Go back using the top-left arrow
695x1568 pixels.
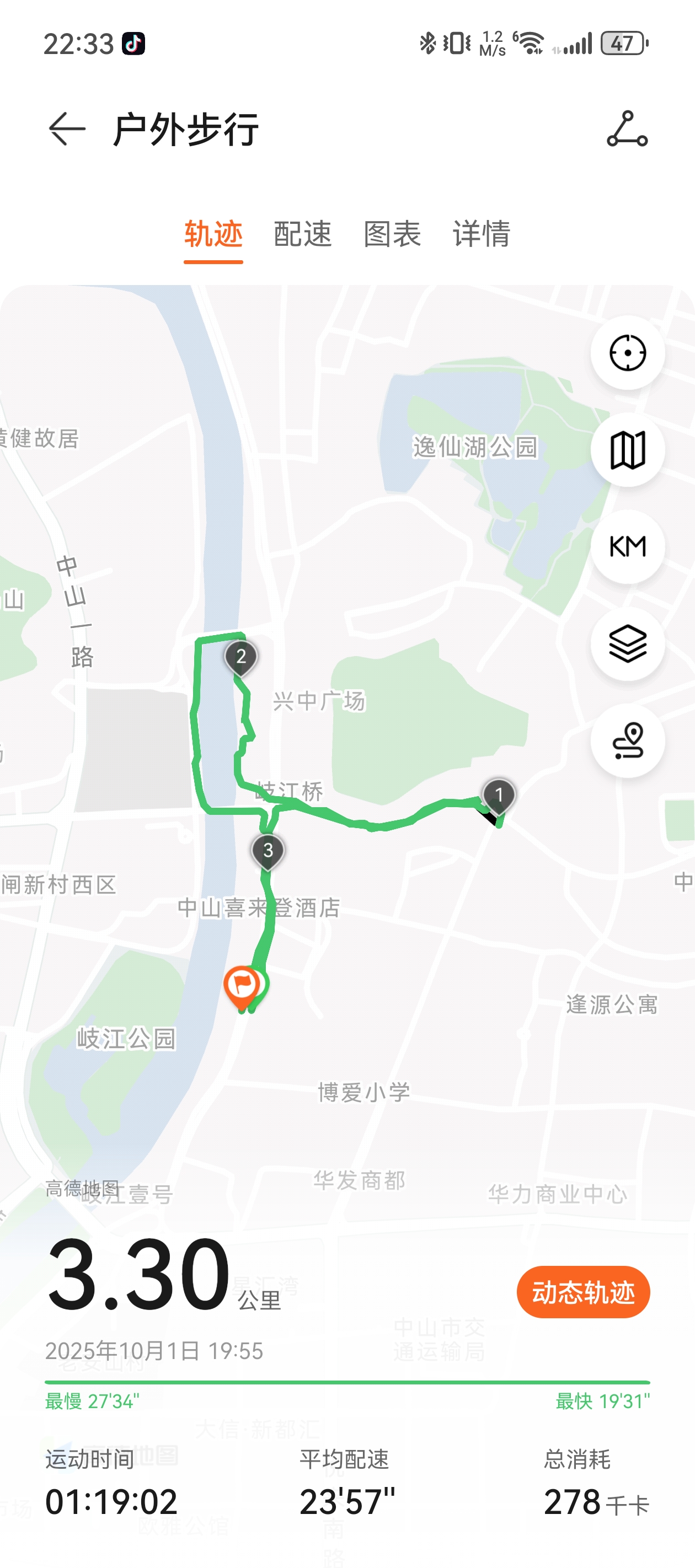pos(66,129)
